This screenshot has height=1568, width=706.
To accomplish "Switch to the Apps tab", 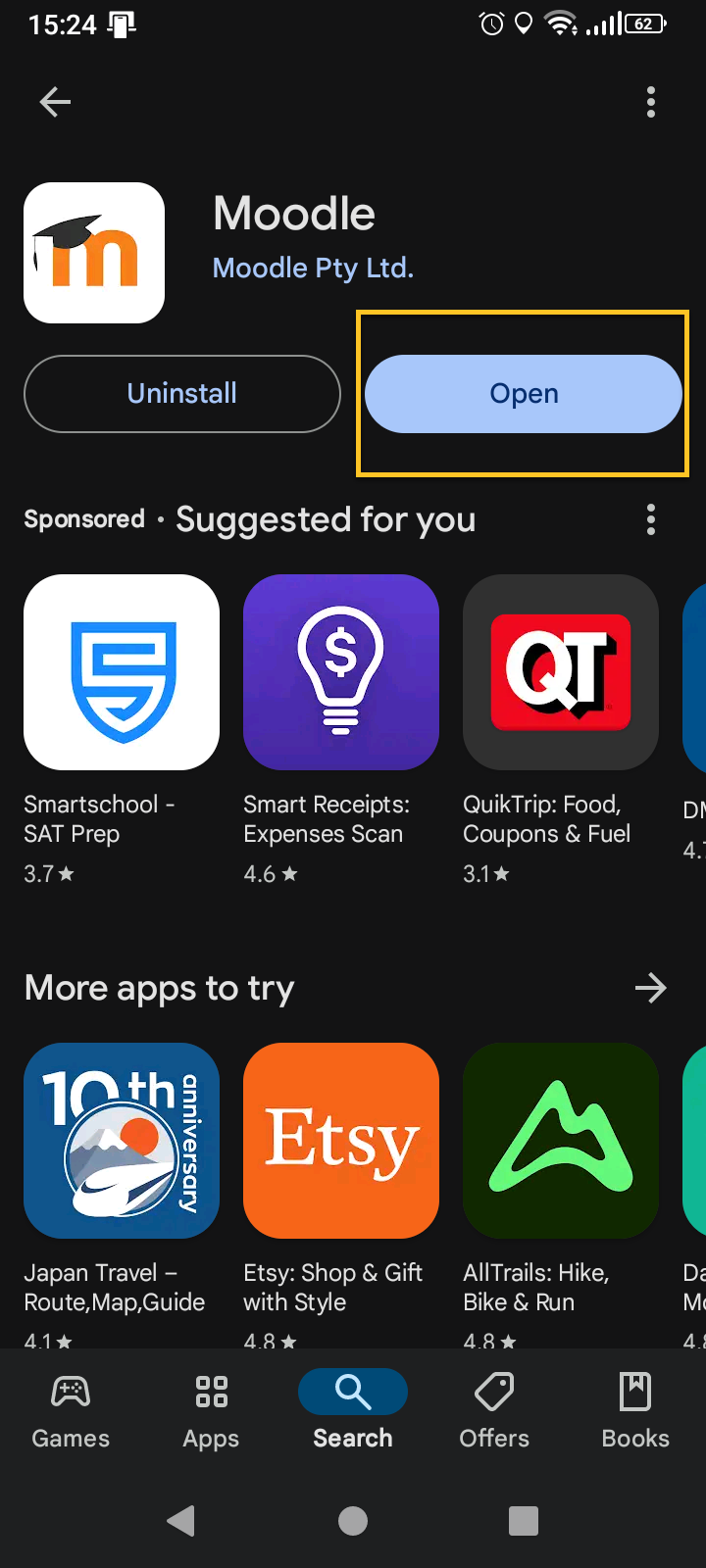I will tap(211, 1411).
